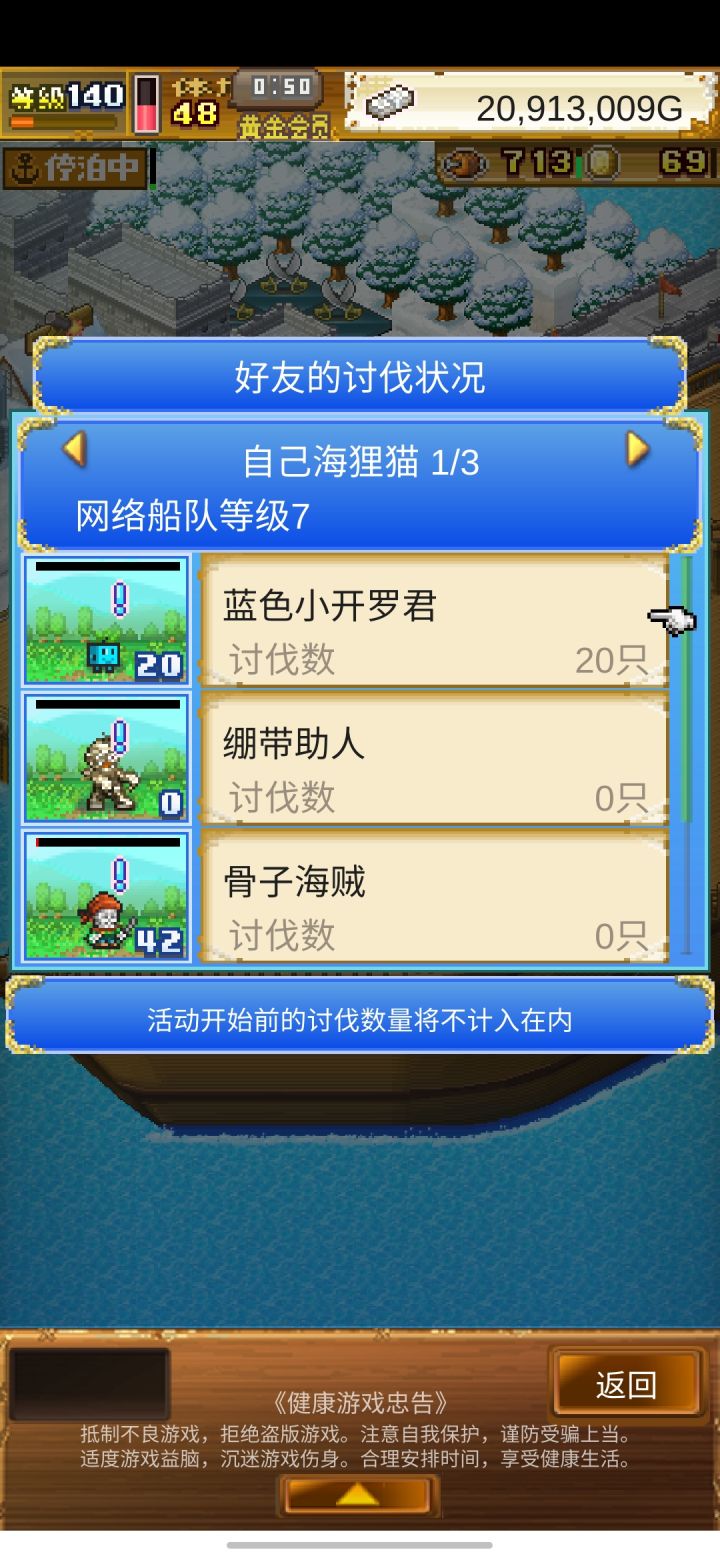720x1560 pixels.
Task: Select the 自己海狸猫 1/3 header
Action: click(x=360, y=455)
